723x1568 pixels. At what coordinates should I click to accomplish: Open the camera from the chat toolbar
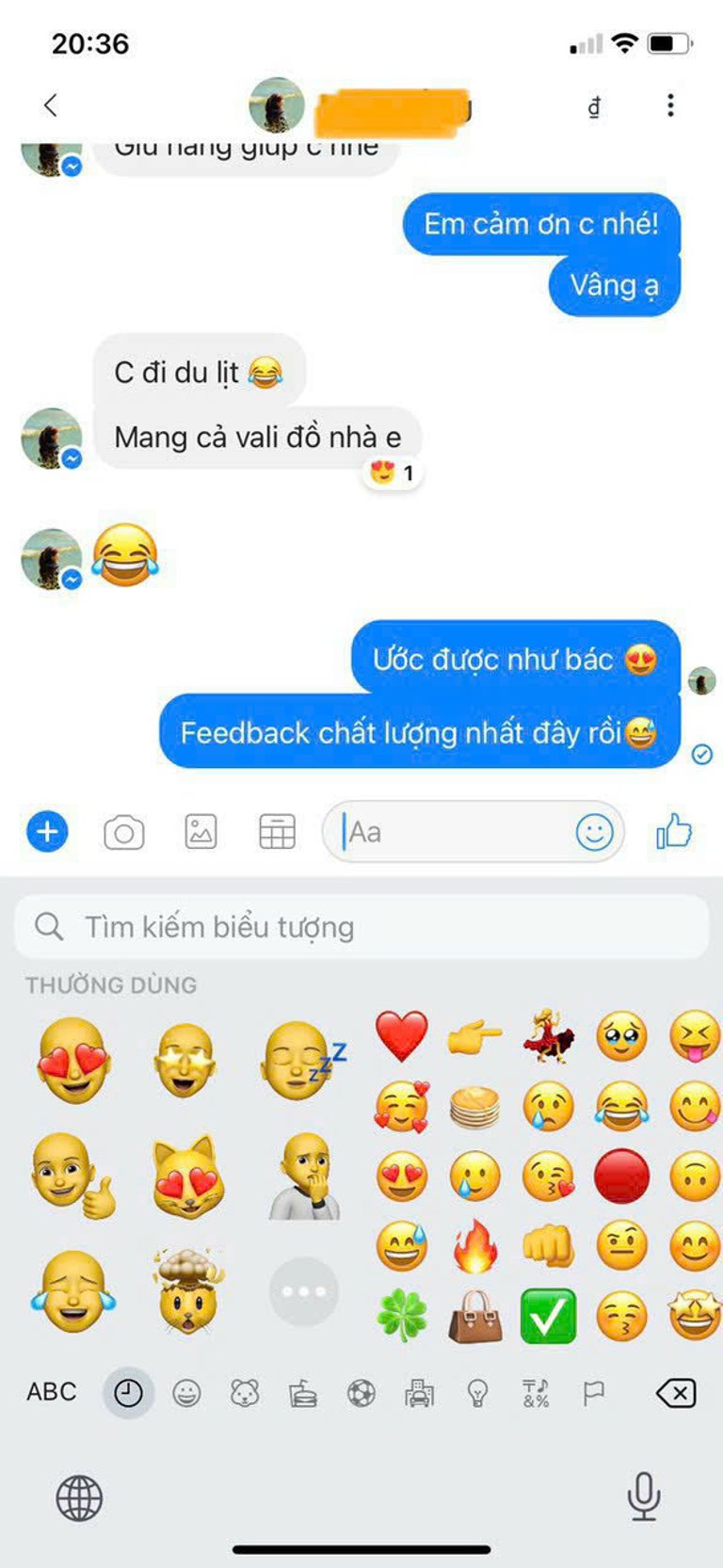(x=123, y=832)
